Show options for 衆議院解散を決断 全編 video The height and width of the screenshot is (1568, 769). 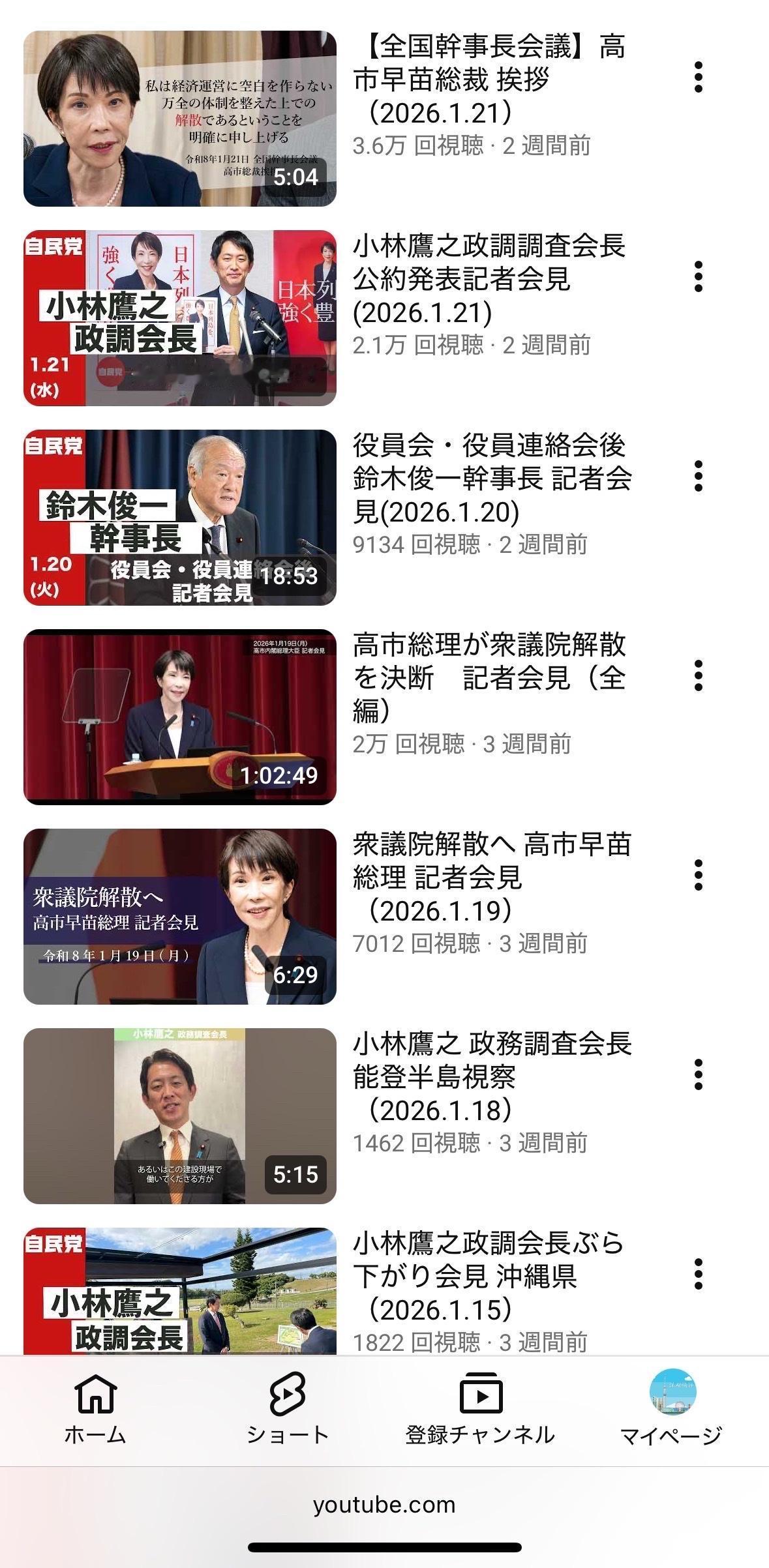(698, 676)
